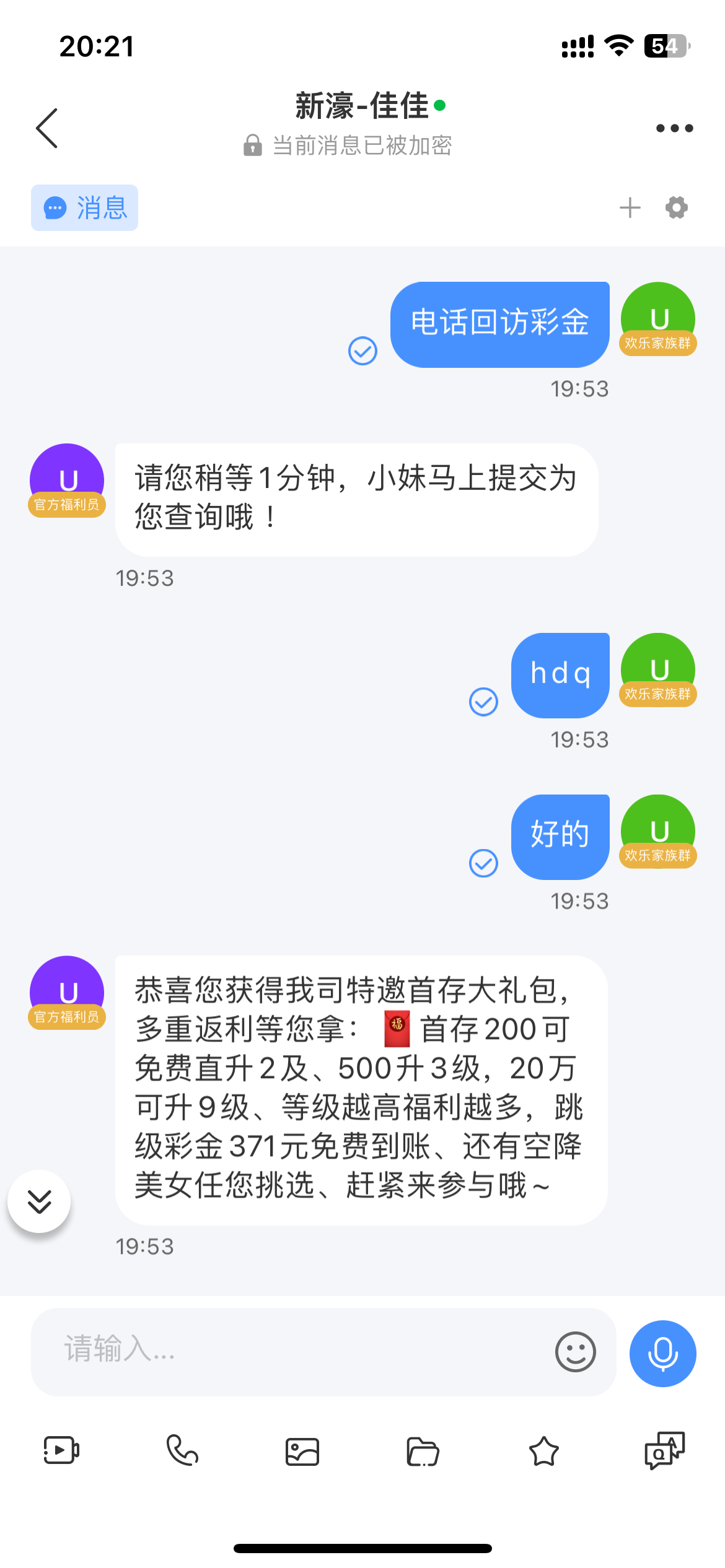Go back from the 新濠-佳佳 chat

click(46, 128)
